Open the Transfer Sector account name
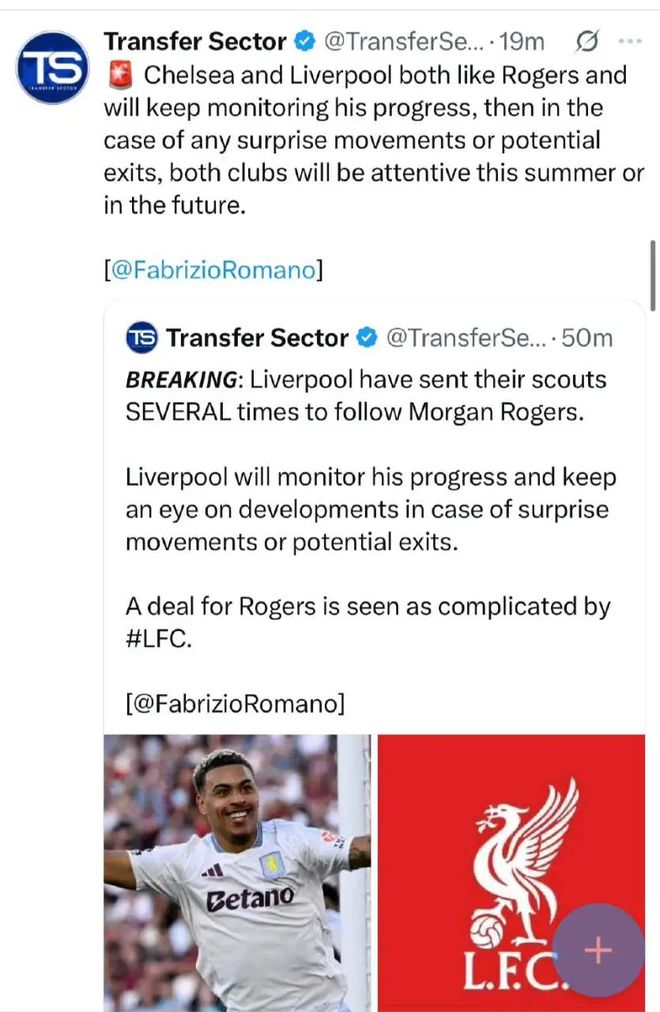660x1012 pixels. pos(195,42)
